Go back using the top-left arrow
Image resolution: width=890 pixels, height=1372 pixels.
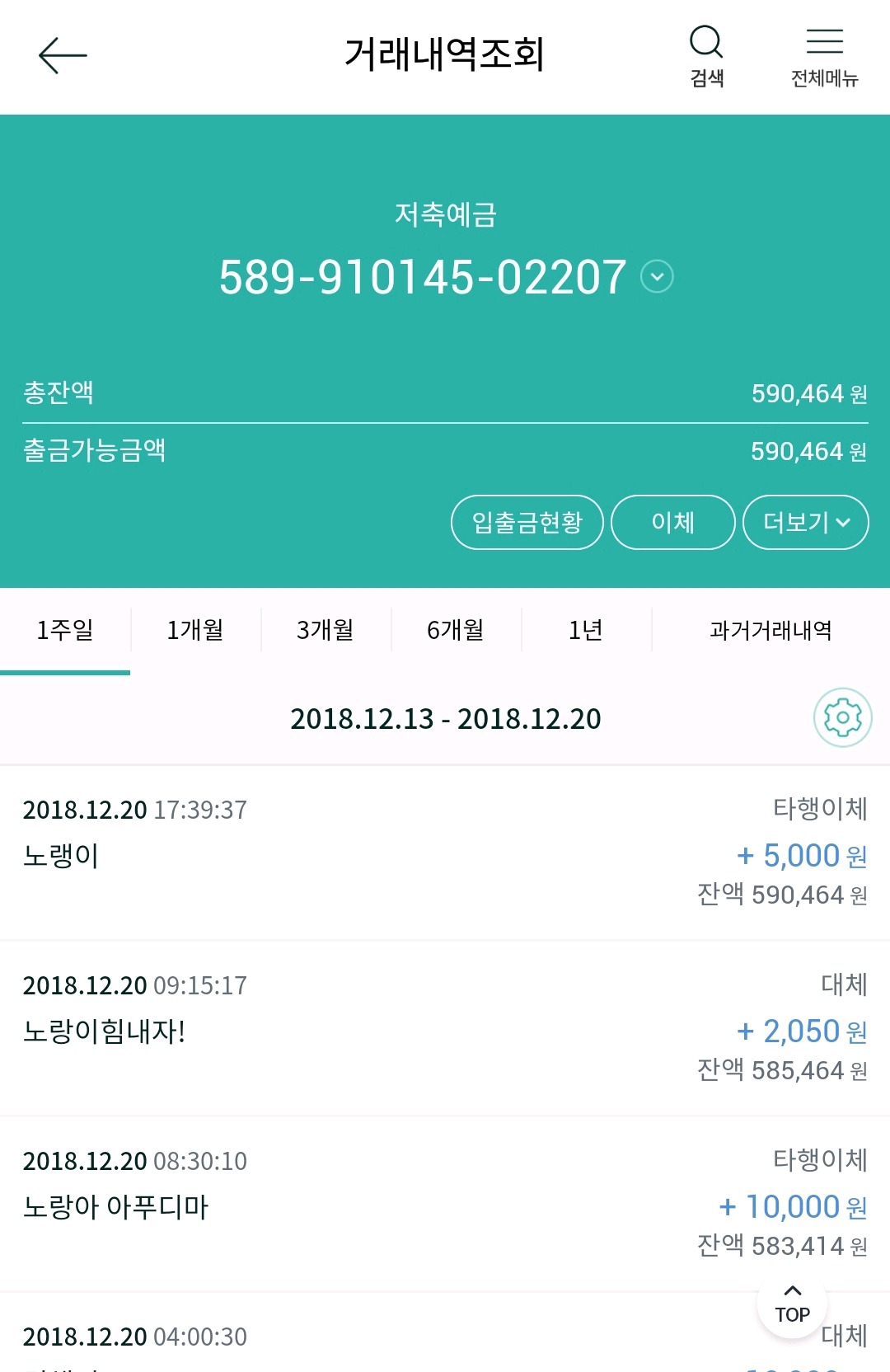click(x=63, y=56)
